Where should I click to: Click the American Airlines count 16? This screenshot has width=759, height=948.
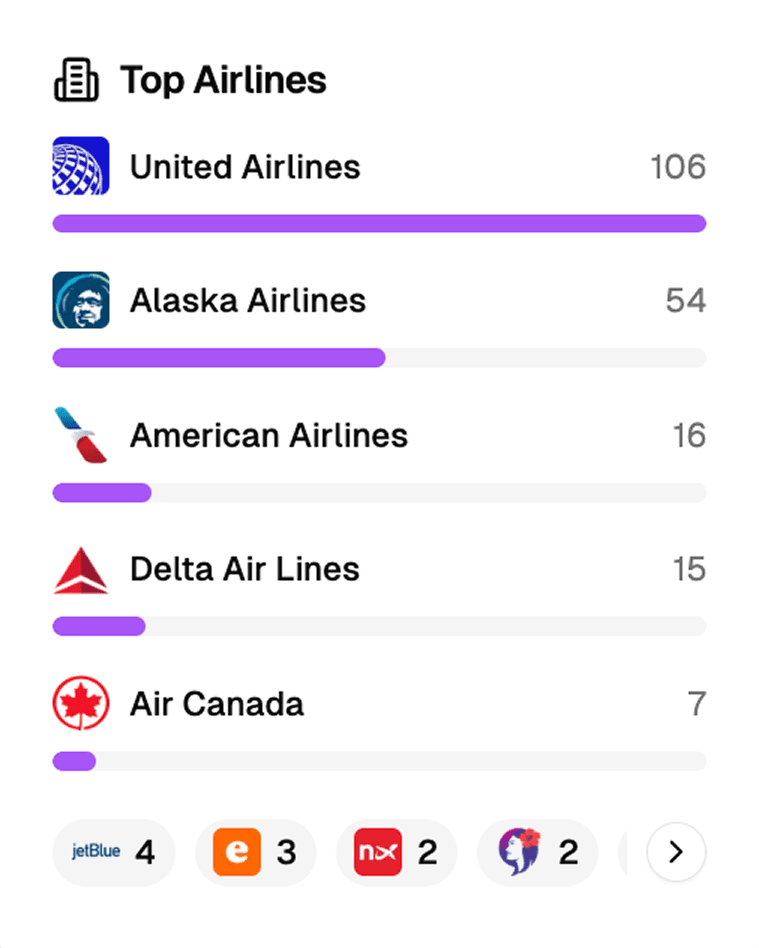(x=690, y=435)
